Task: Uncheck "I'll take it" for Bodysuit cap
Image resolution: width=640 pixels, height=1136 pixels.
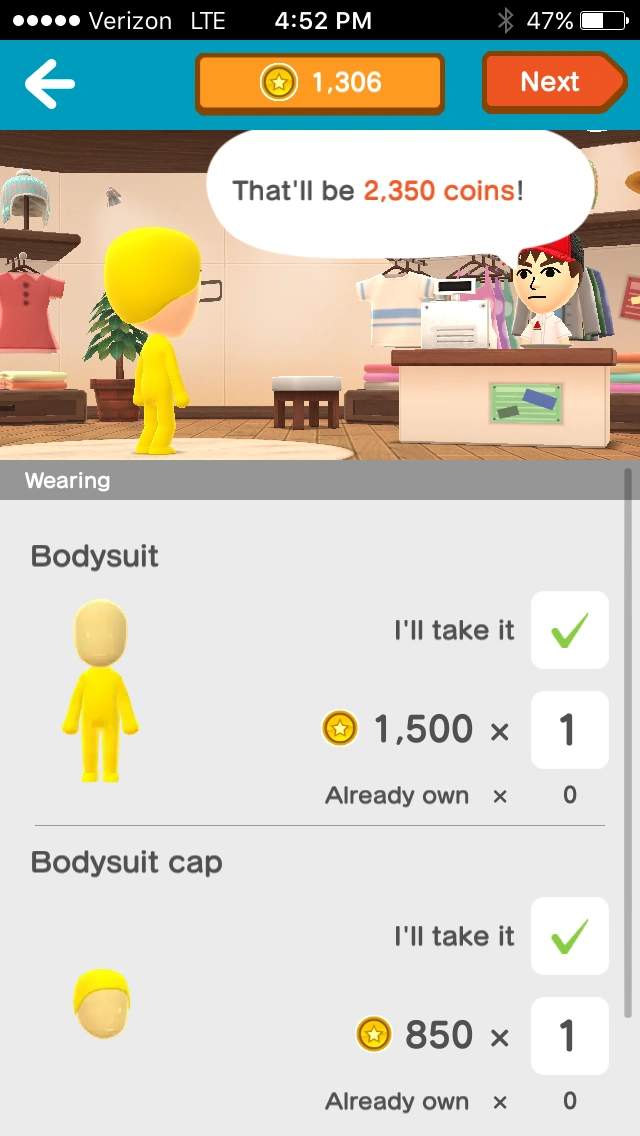Action: tap(569, 936)
